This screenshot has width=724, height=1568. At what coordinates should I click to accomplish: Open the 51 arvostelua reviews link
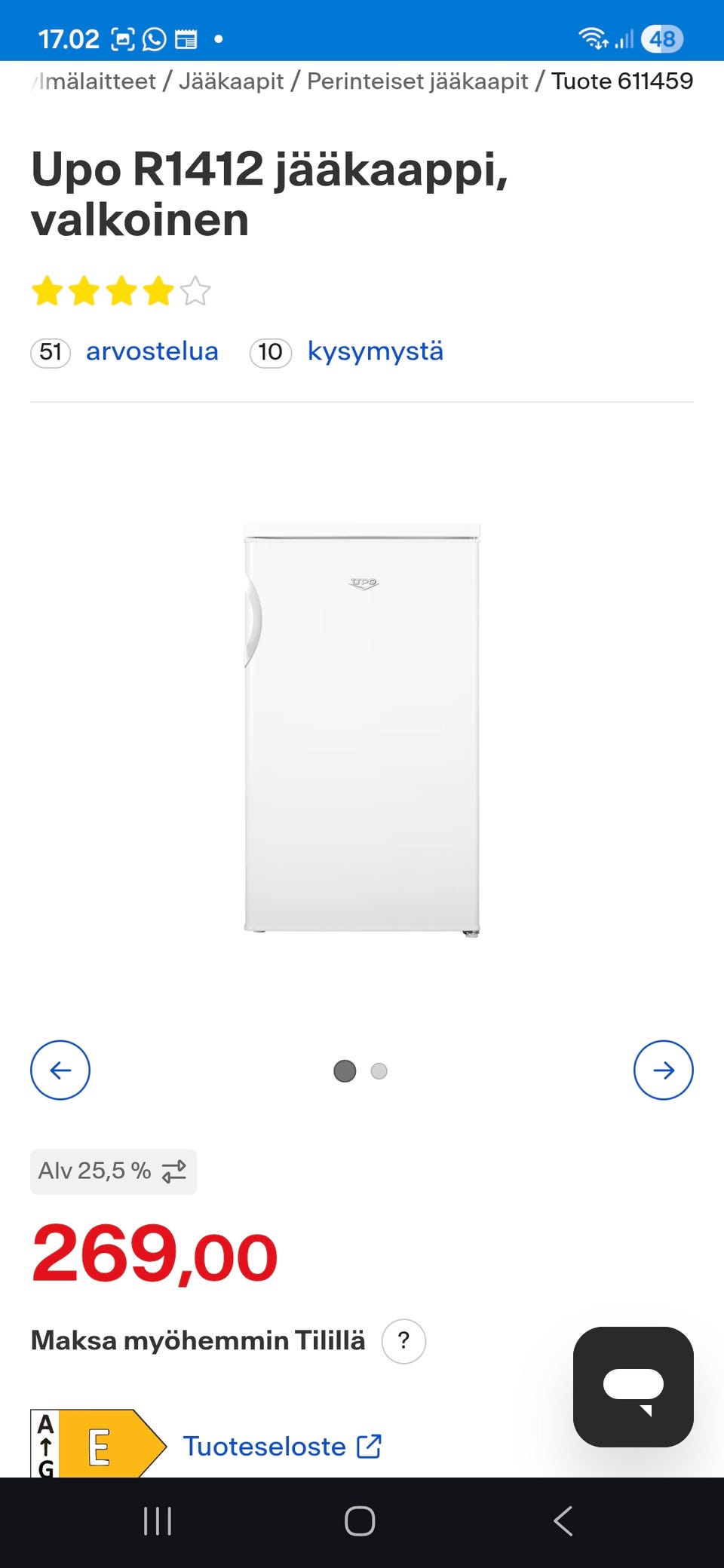124,352
